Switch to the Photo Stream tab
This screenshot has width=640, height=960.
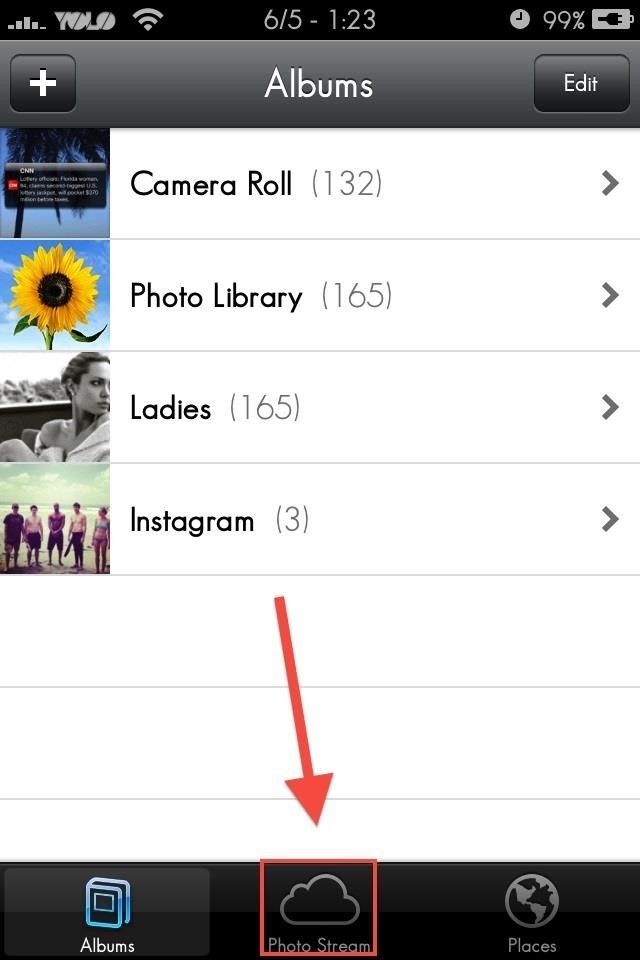tap(319, 910)
